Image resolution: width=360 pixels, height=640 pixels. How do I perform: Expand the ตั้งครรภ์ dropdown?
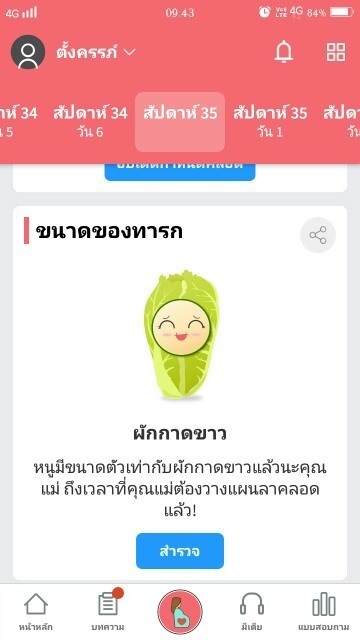96,53
